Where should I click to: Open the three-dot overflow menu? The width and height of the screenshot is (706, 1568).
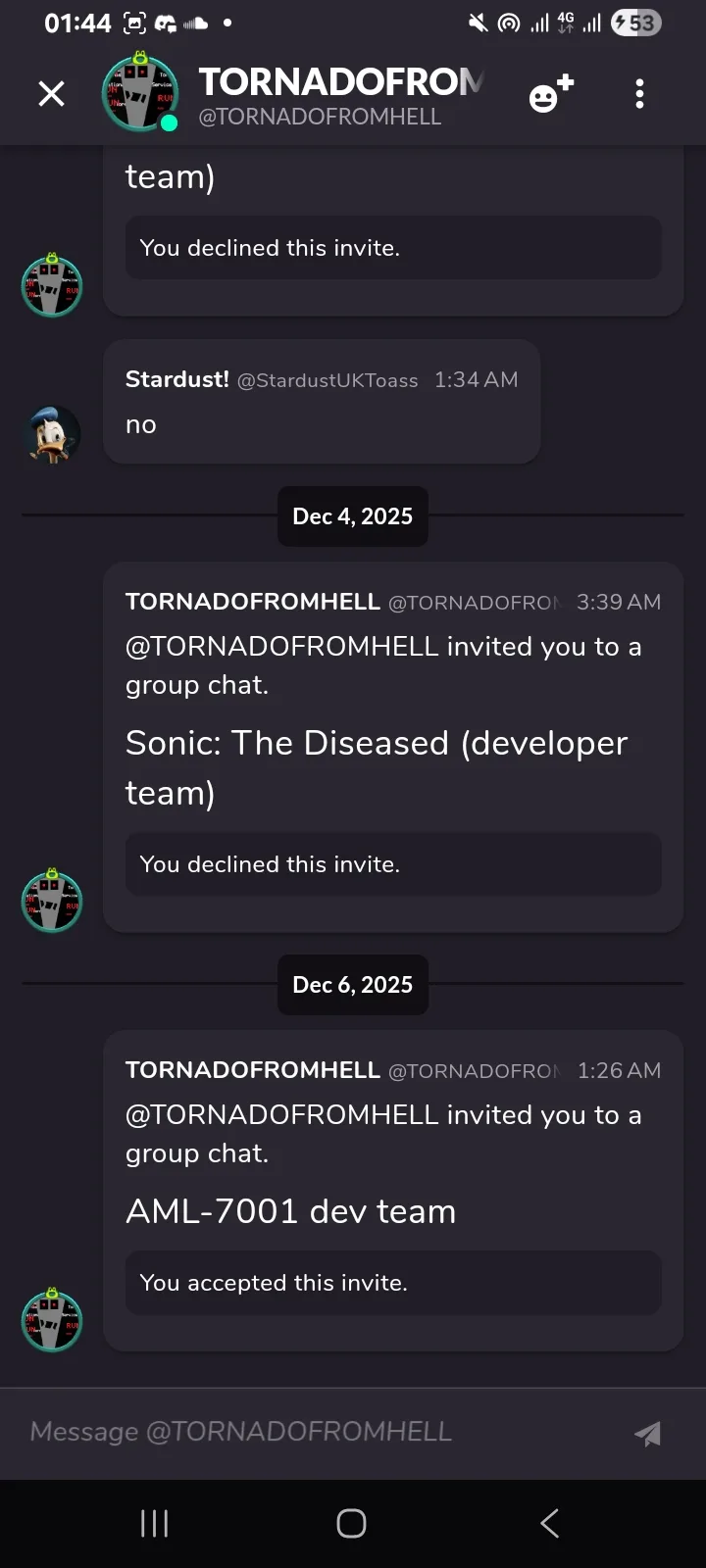[x=639, y=94]
